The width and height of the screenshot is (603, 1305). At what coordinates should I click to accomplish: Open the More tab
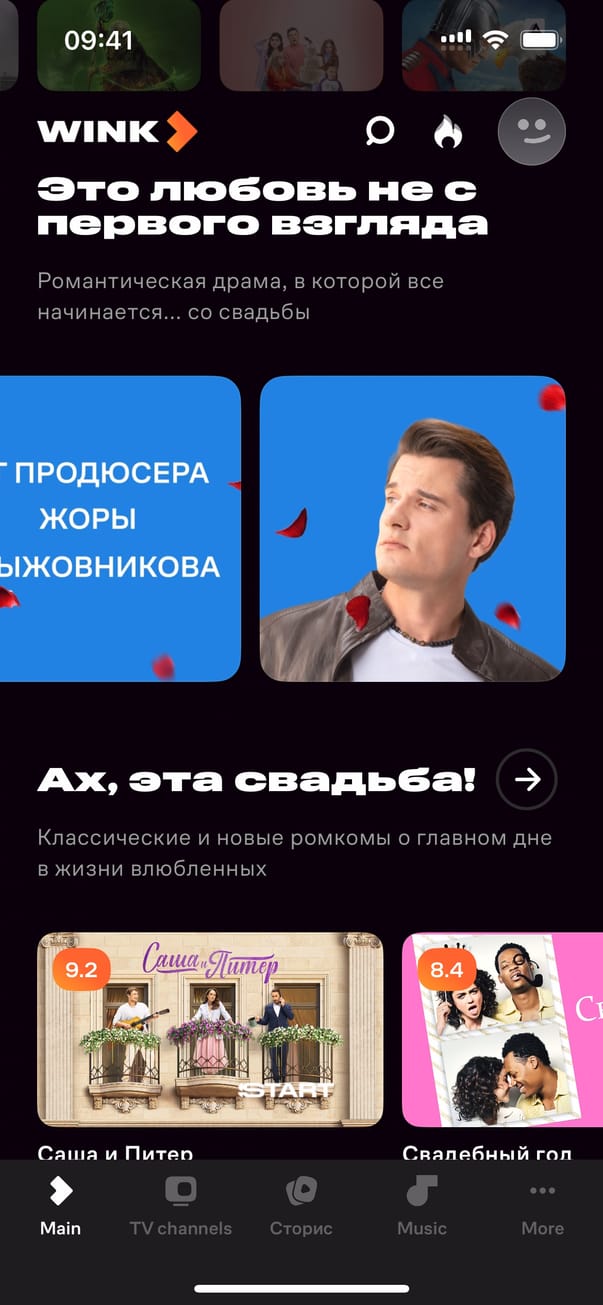point(542,1206)
